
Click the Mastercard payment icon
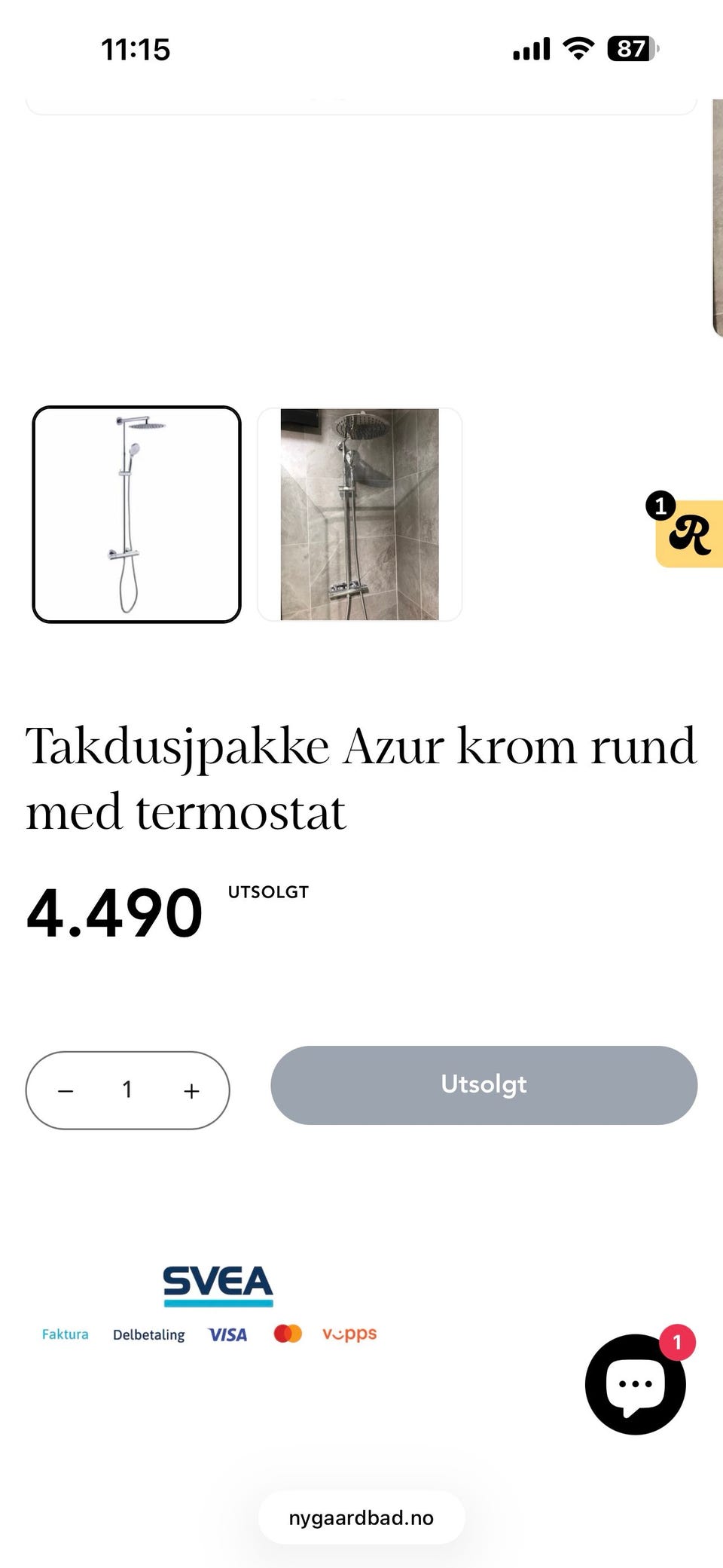[287, 1334]
